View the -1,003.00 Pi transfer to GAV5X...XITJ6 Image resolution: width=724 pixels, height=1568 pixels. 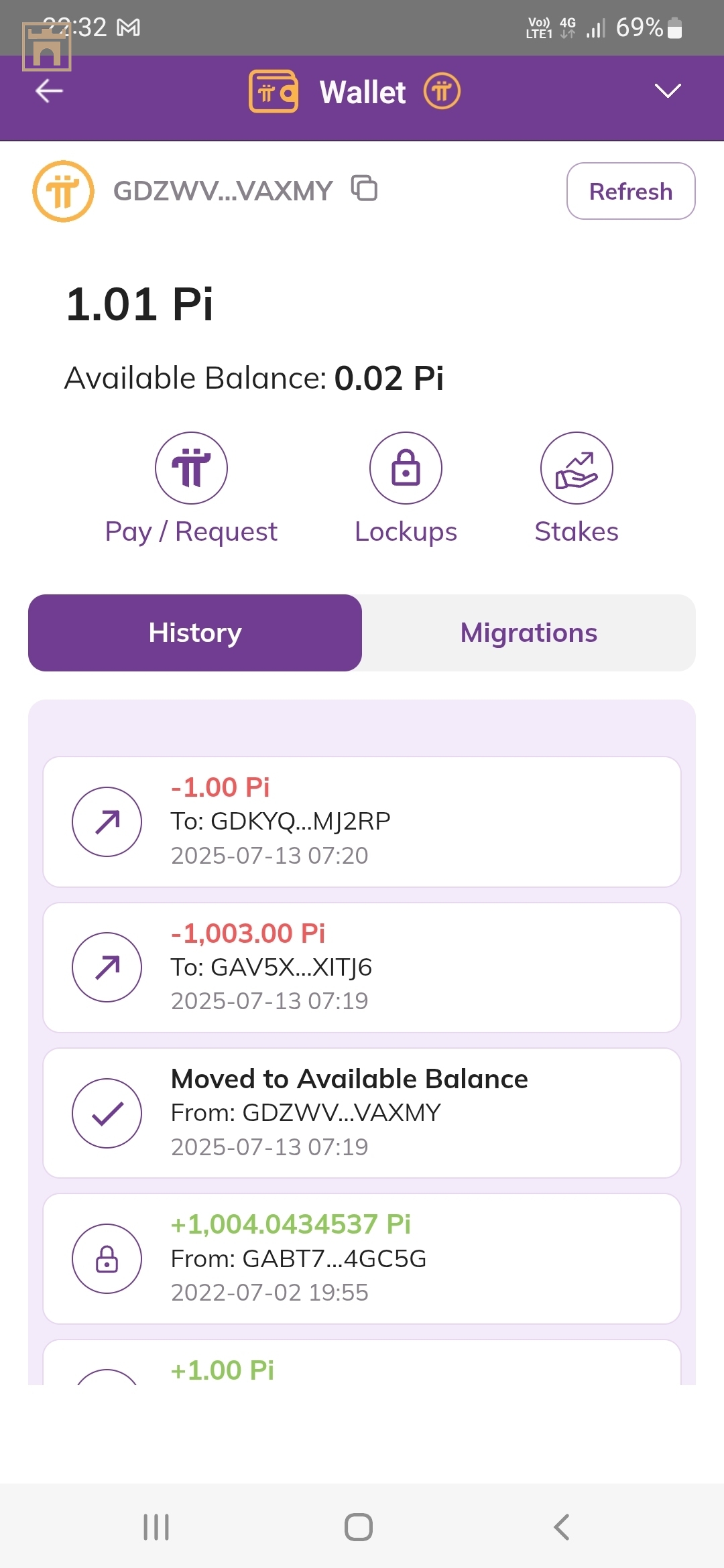[362, 967]
